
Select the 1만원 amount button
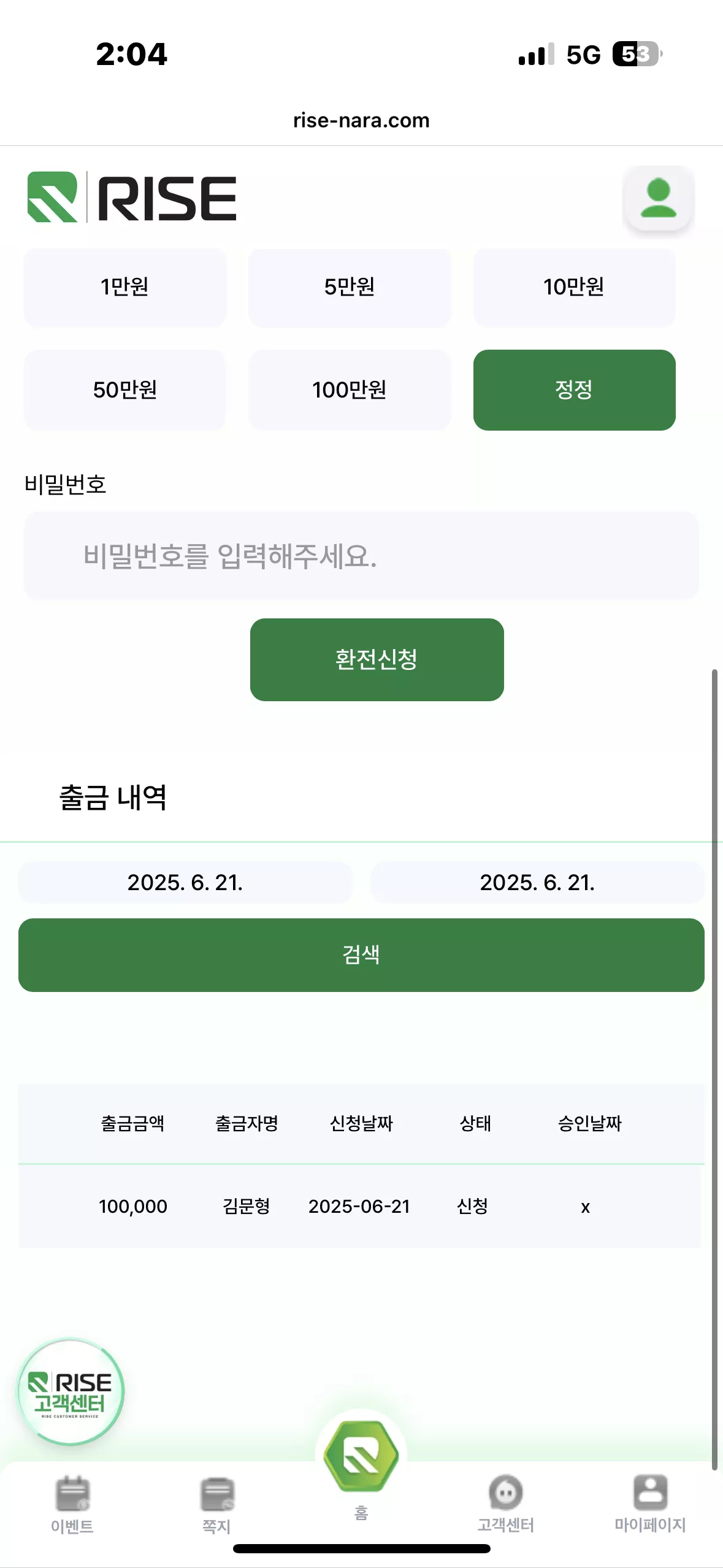[x=125, y=287]
